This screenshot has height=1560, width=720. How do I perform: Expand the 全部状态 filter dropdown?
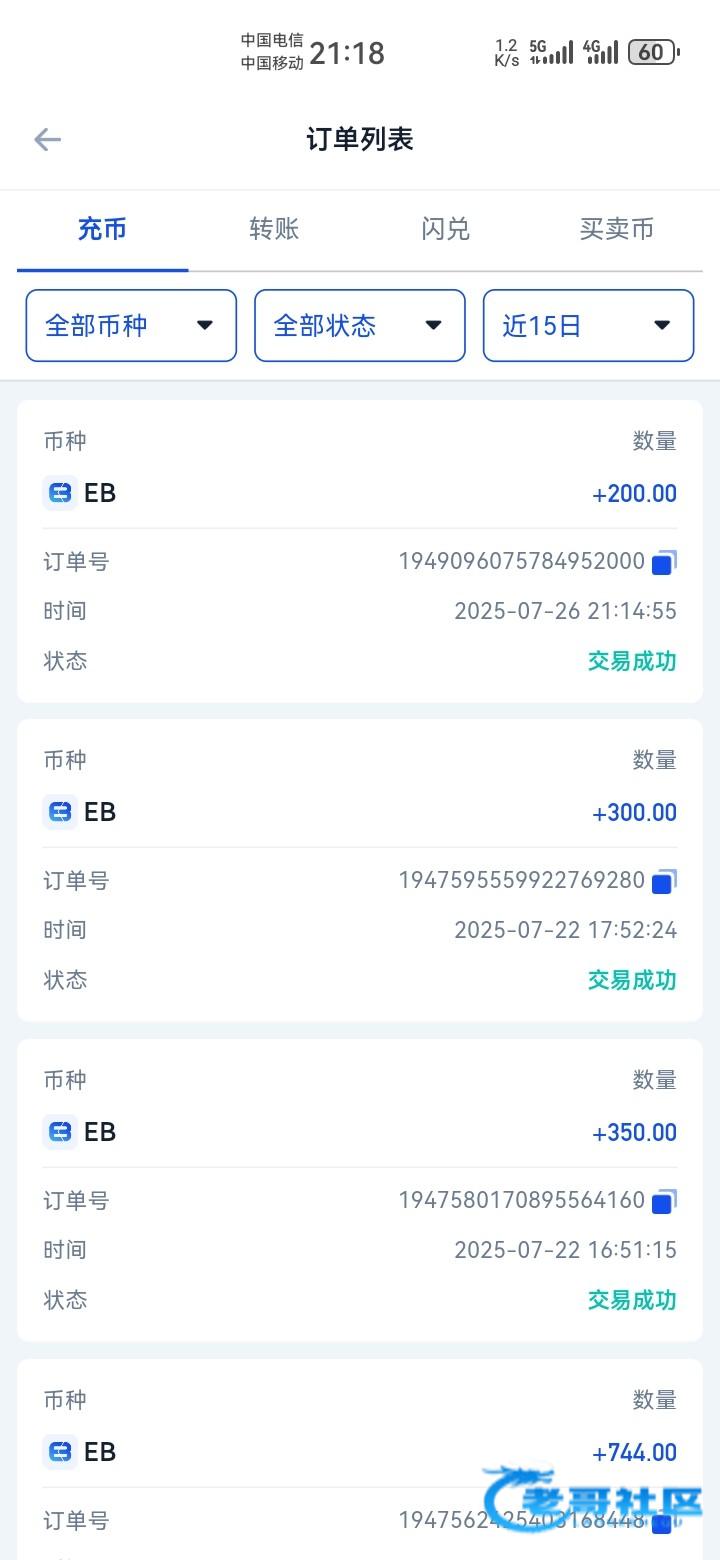[360, 325]
